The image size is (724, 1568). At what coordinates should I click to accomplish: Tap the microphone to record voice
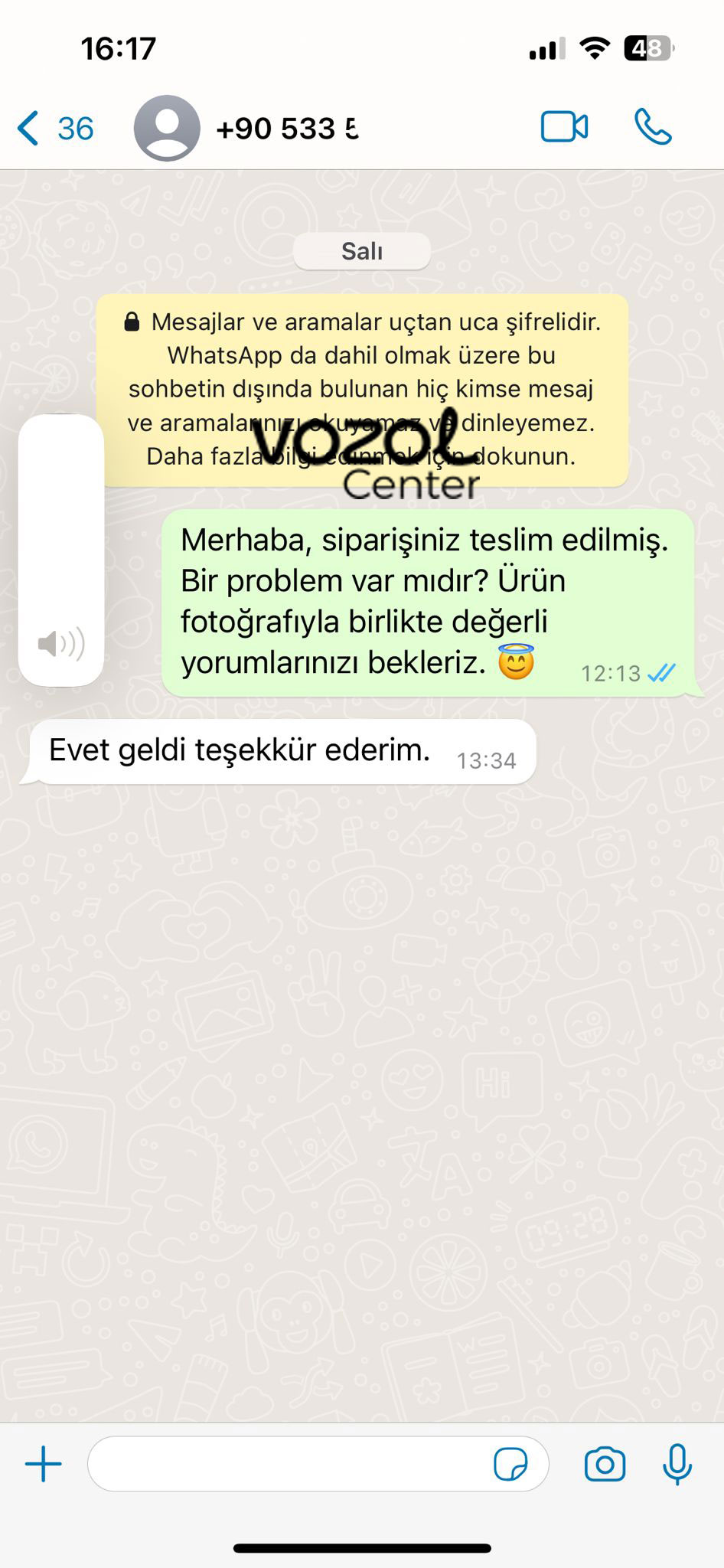pyautogui.click(x=677, y=1465)
